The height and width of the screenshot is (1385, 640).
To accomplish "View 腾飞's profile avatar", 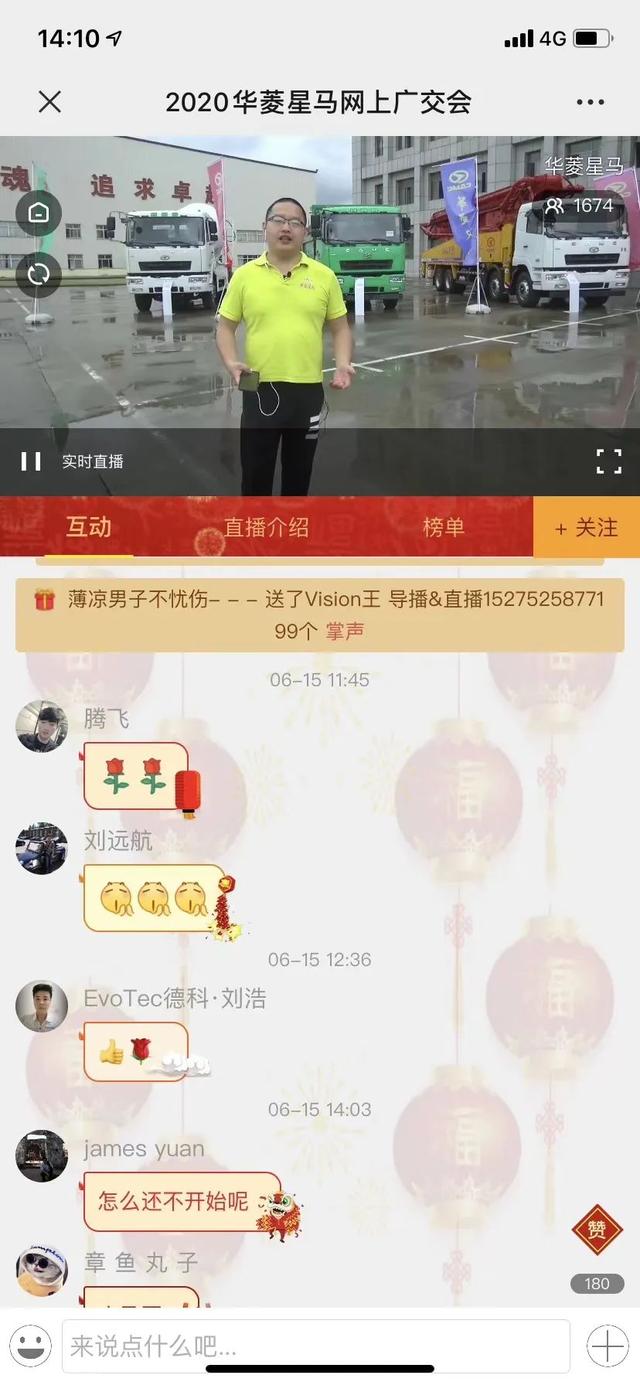I will 42,727.
